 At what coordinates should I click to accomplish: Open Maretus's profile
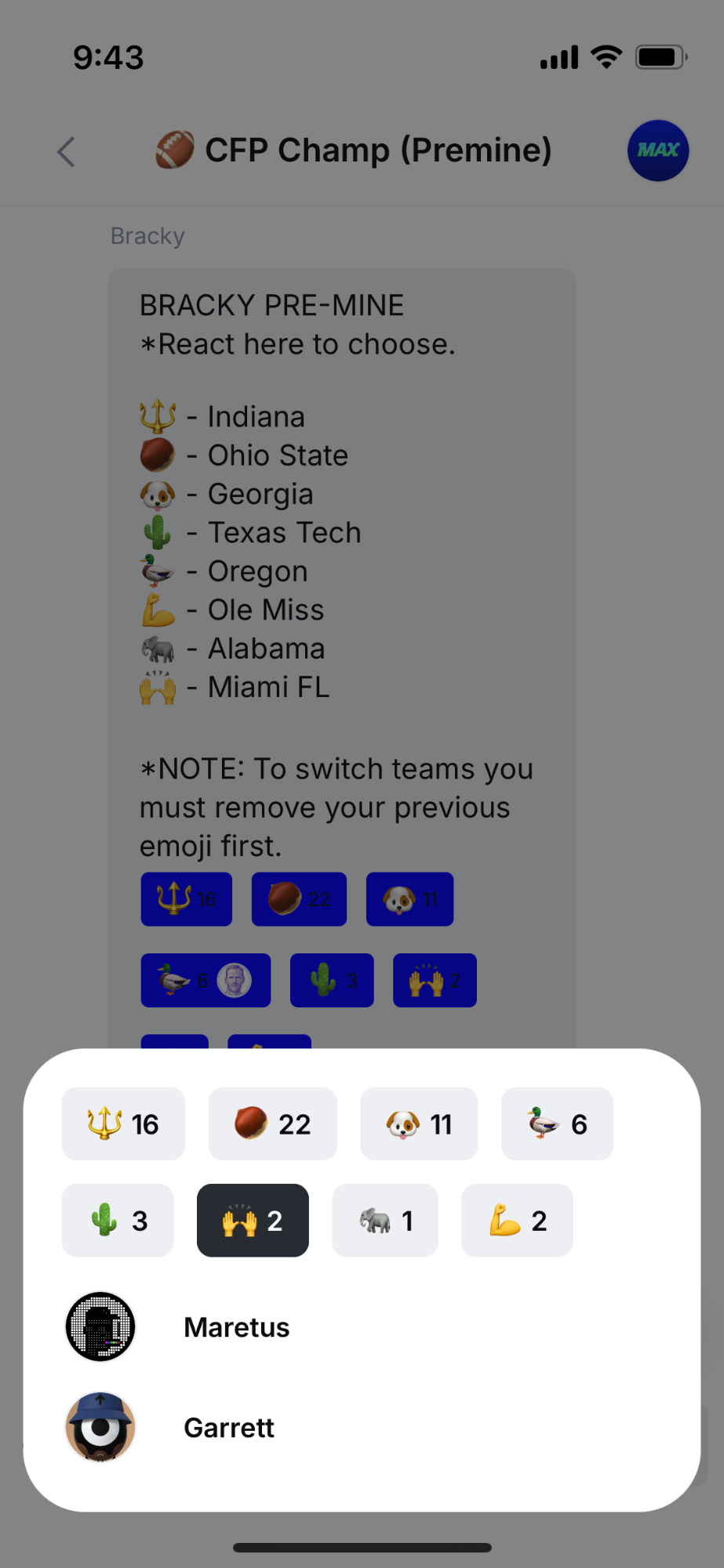(x=236, y=1327)
